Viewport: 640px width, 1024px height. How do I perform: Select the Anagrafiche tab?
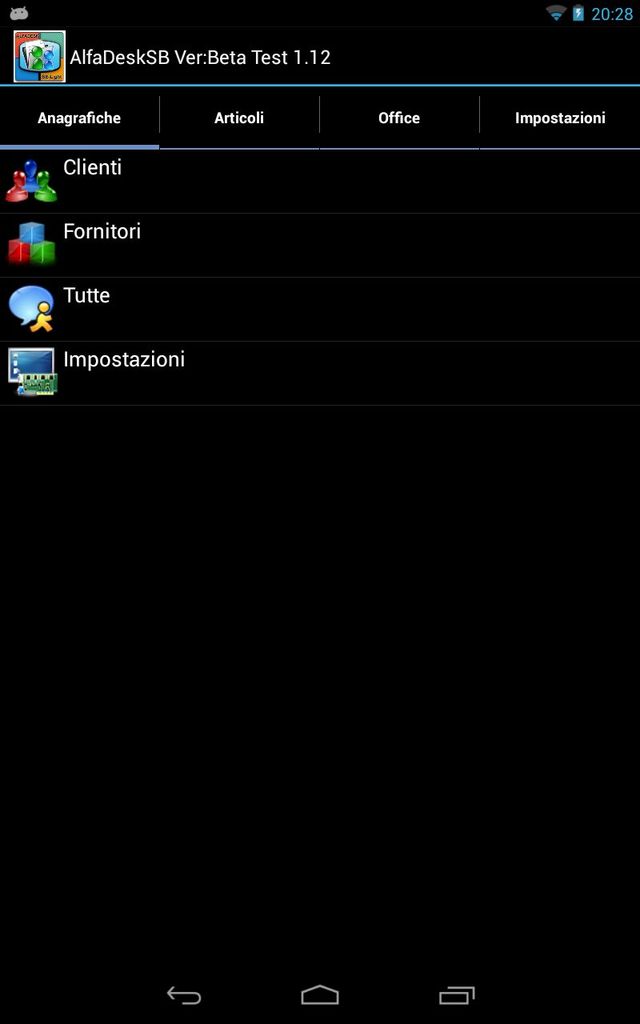[79, 118]
